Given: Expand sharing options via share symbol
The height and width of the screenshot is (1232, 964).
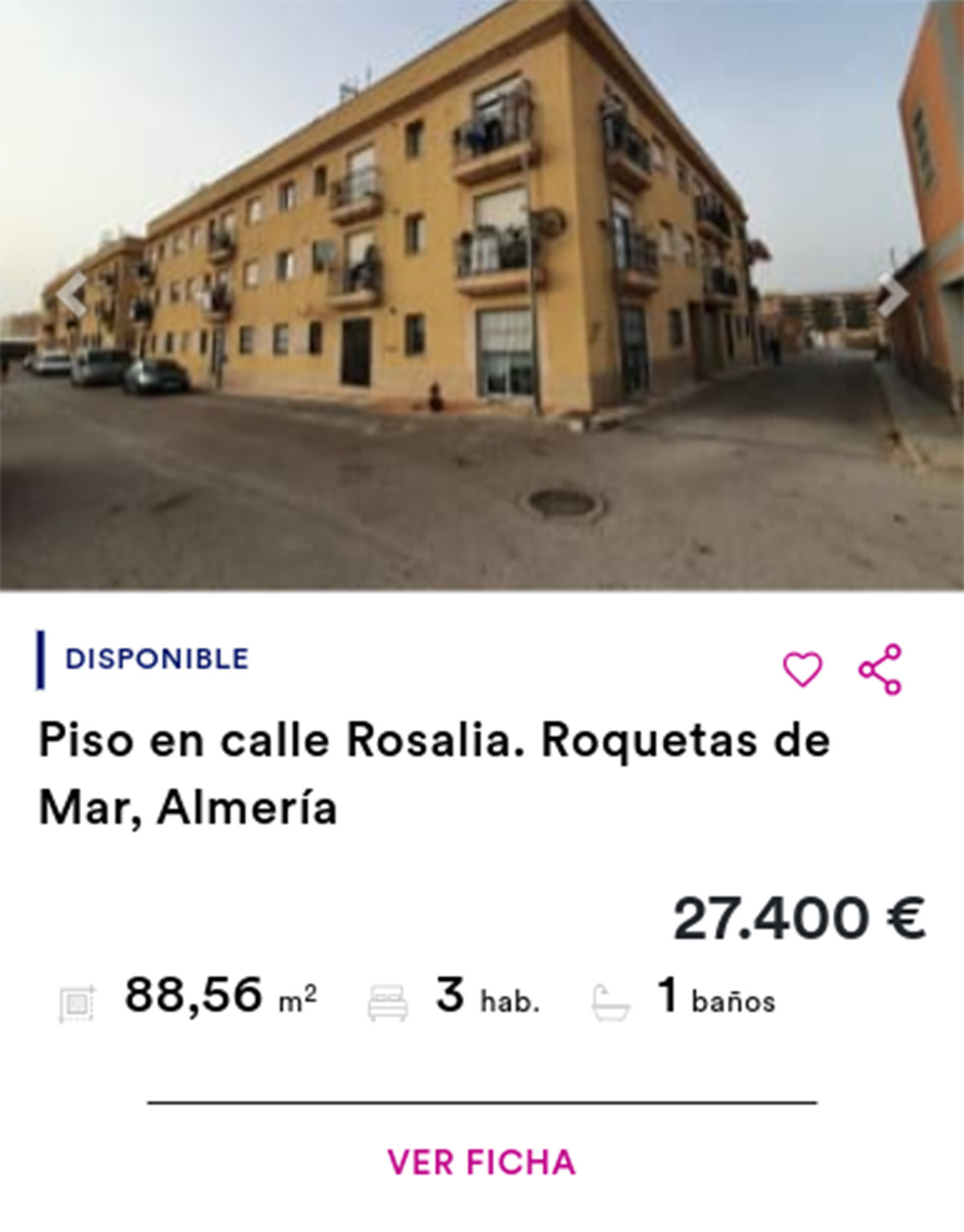Looking at the screenshot, I should click(880, 671).
